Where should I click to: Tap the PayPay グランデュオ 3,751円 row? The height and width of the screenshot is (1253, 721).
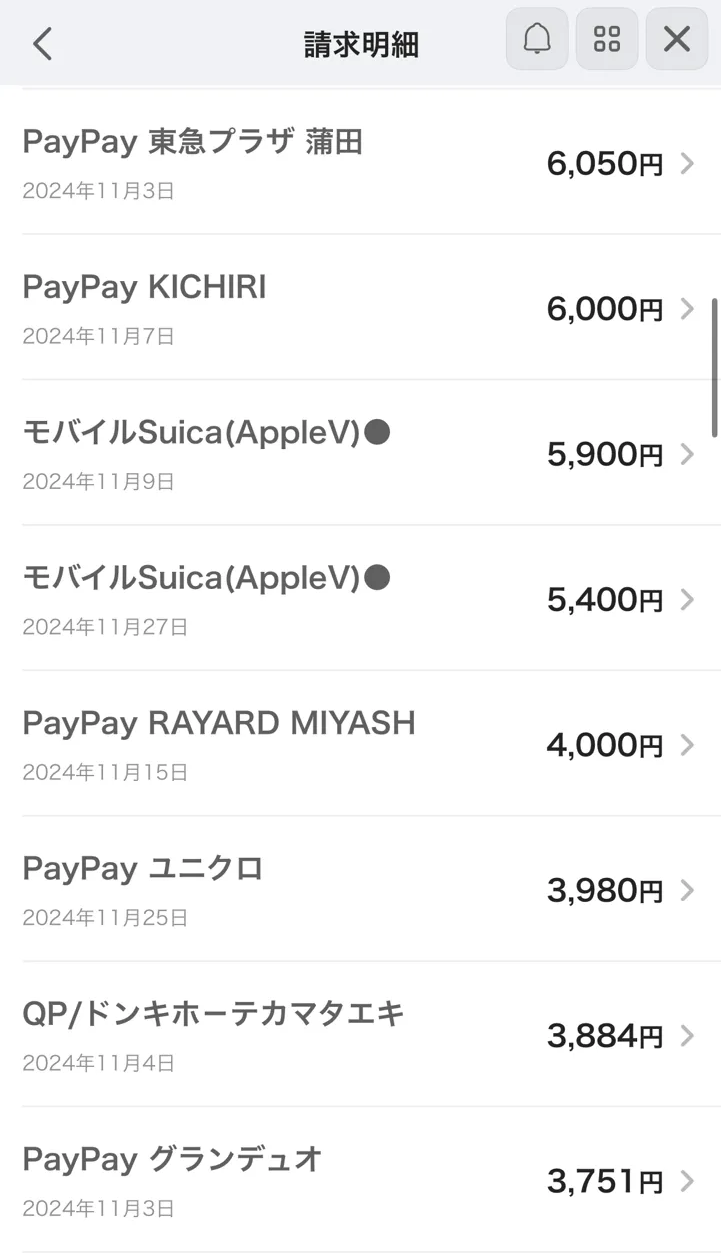[x=360, y=1180]
